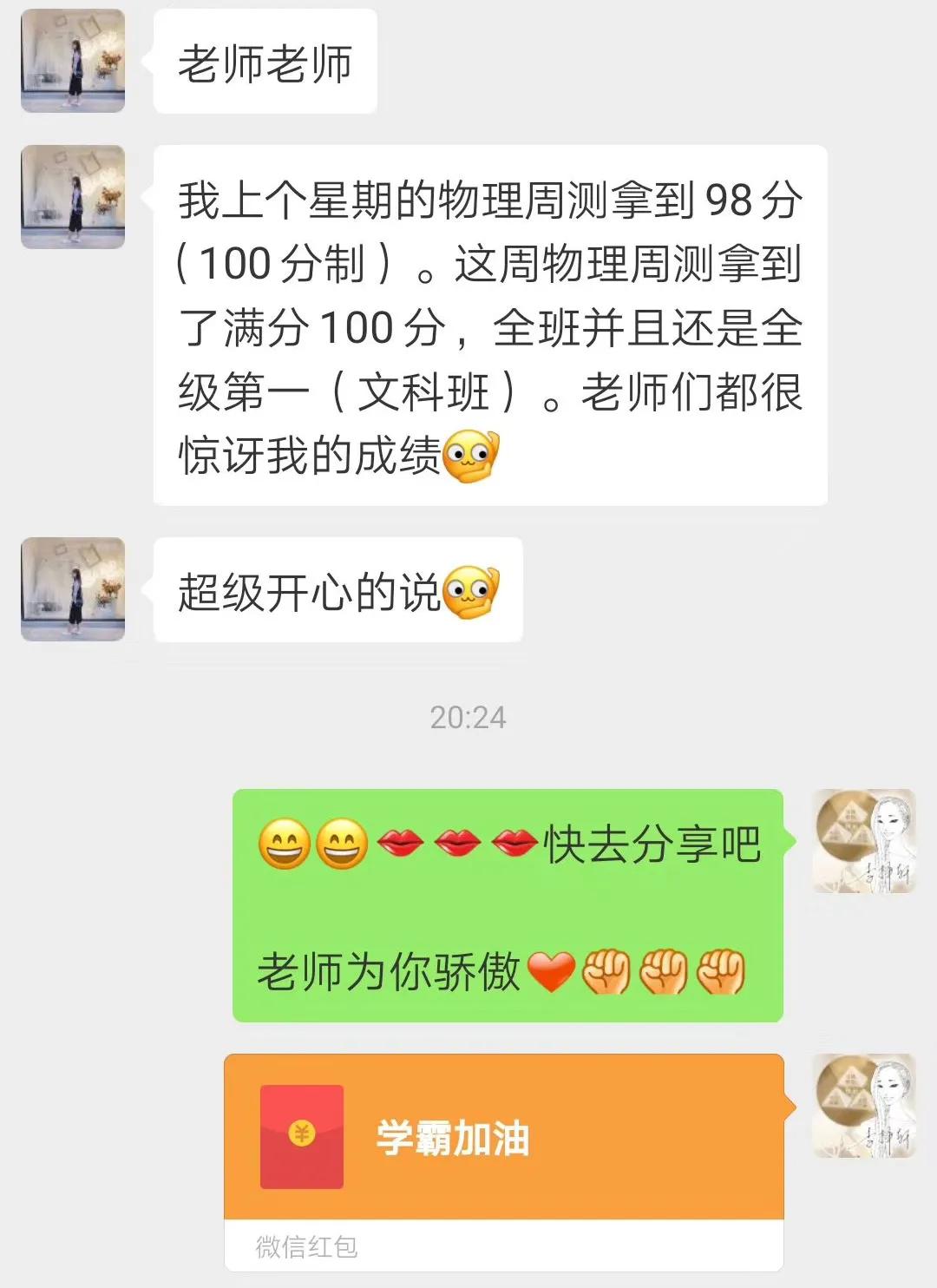Click the 20:24 timestamp
Viewport: 937px width, 1288px height.
pyautogui.click(x=468, y=717)
